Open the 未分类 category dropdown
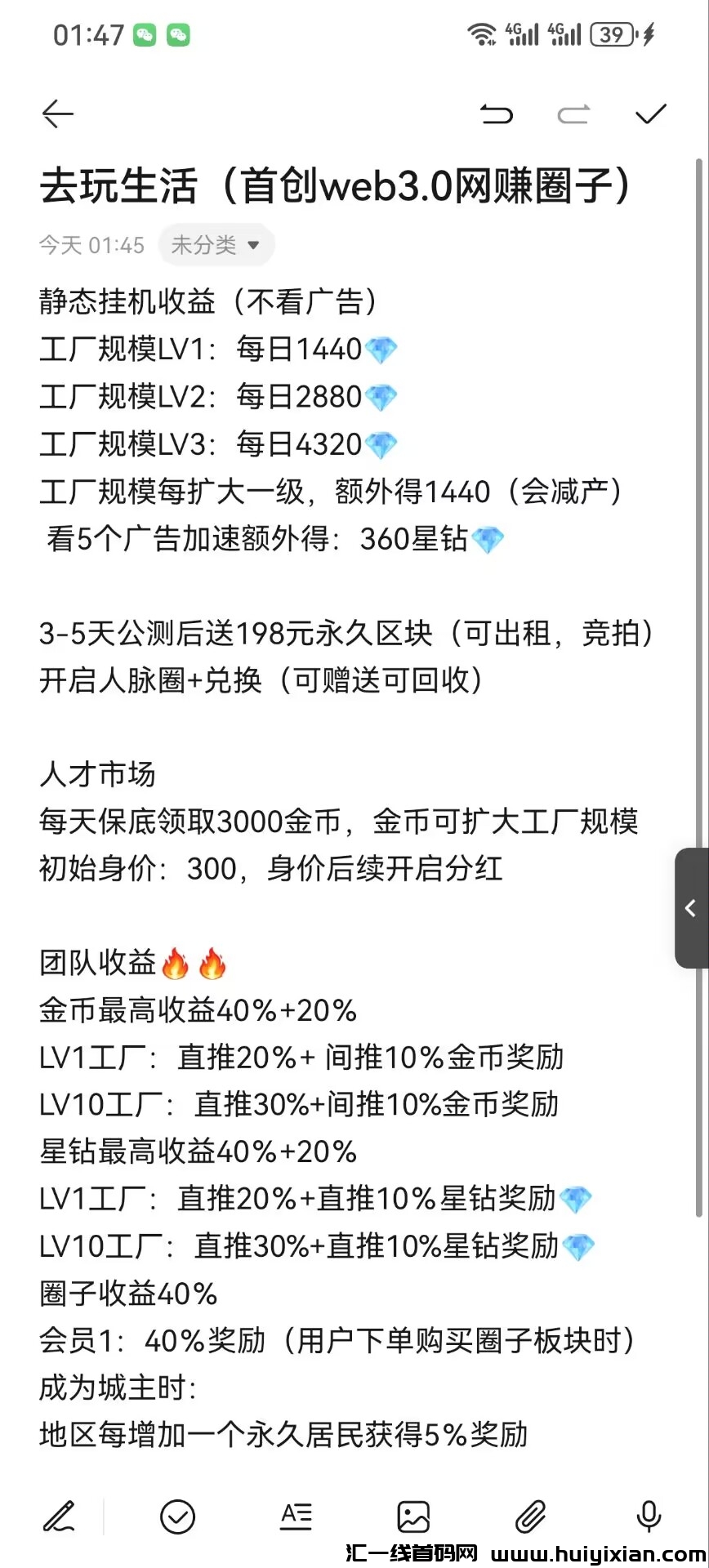The image size is (709, 1568). (x=216, y=244)
